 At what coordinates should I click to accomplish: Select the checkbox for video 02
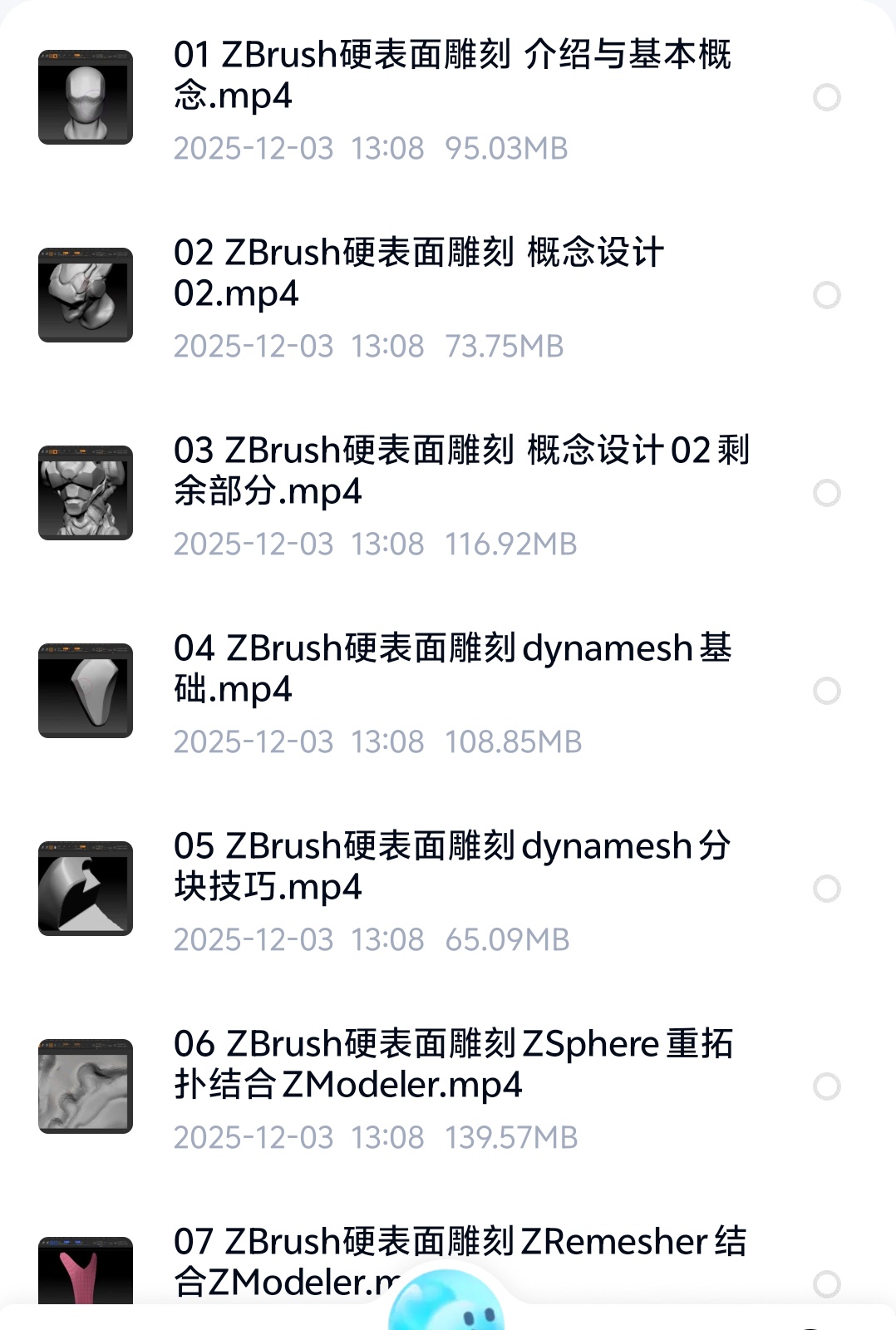pos(826,296)
